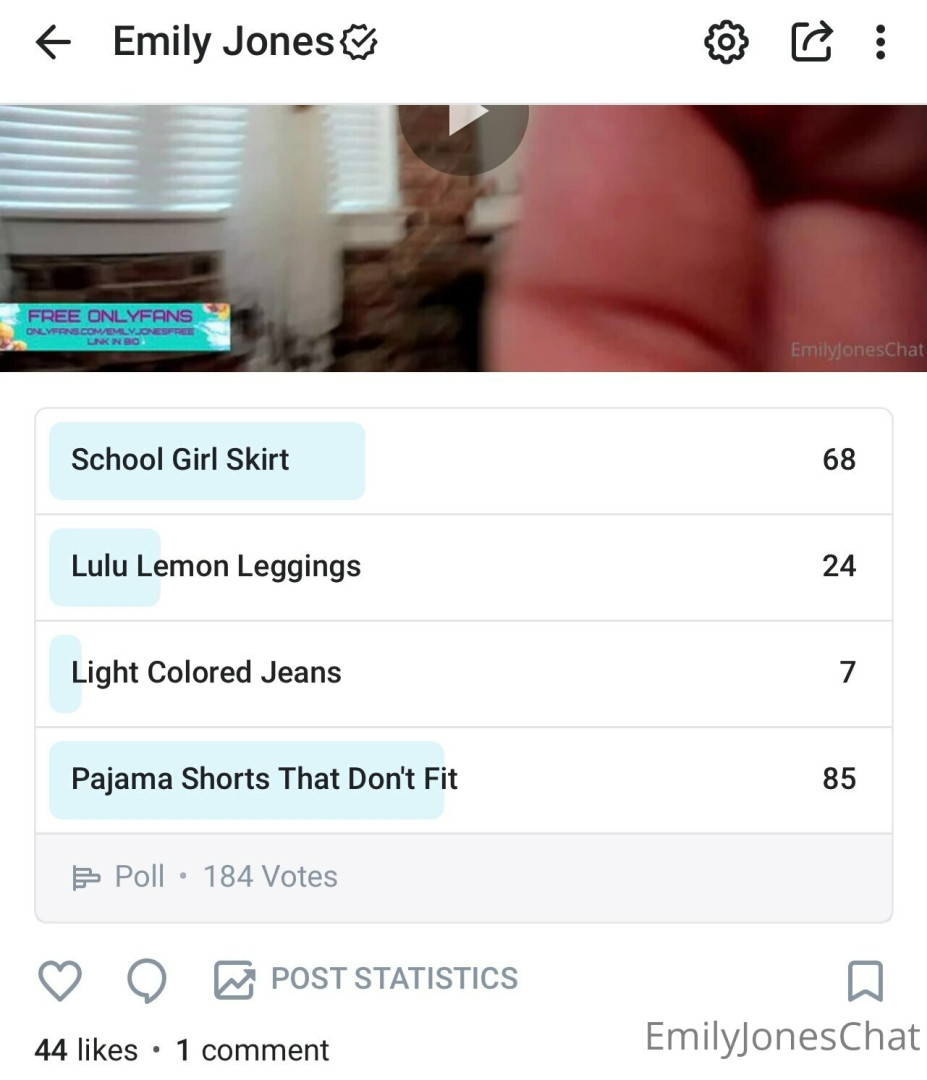This screenshot has width=927, height=1080.
Task: Pick Pajama Shorts That Don't Fit option
Action: coord(463,779)
